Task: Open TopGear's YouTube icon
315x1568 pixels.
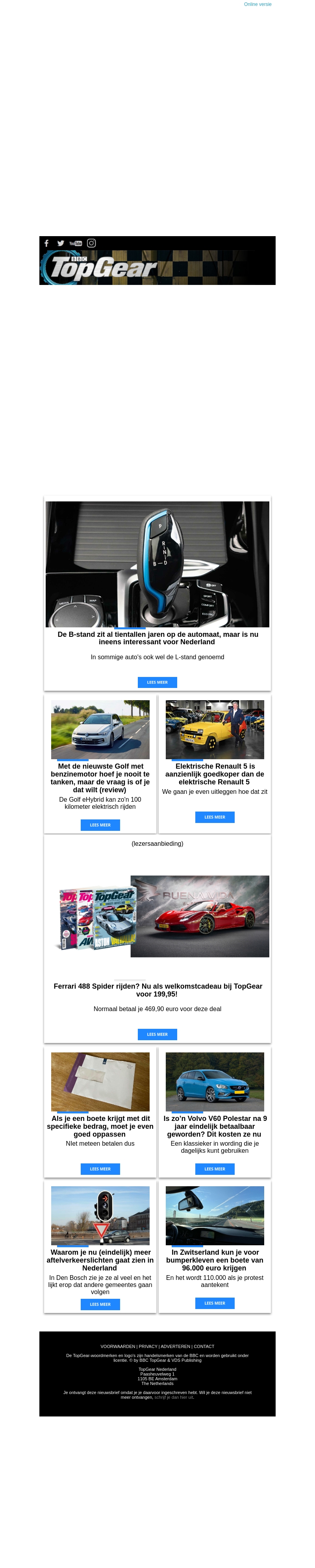Action: [76, 244]
